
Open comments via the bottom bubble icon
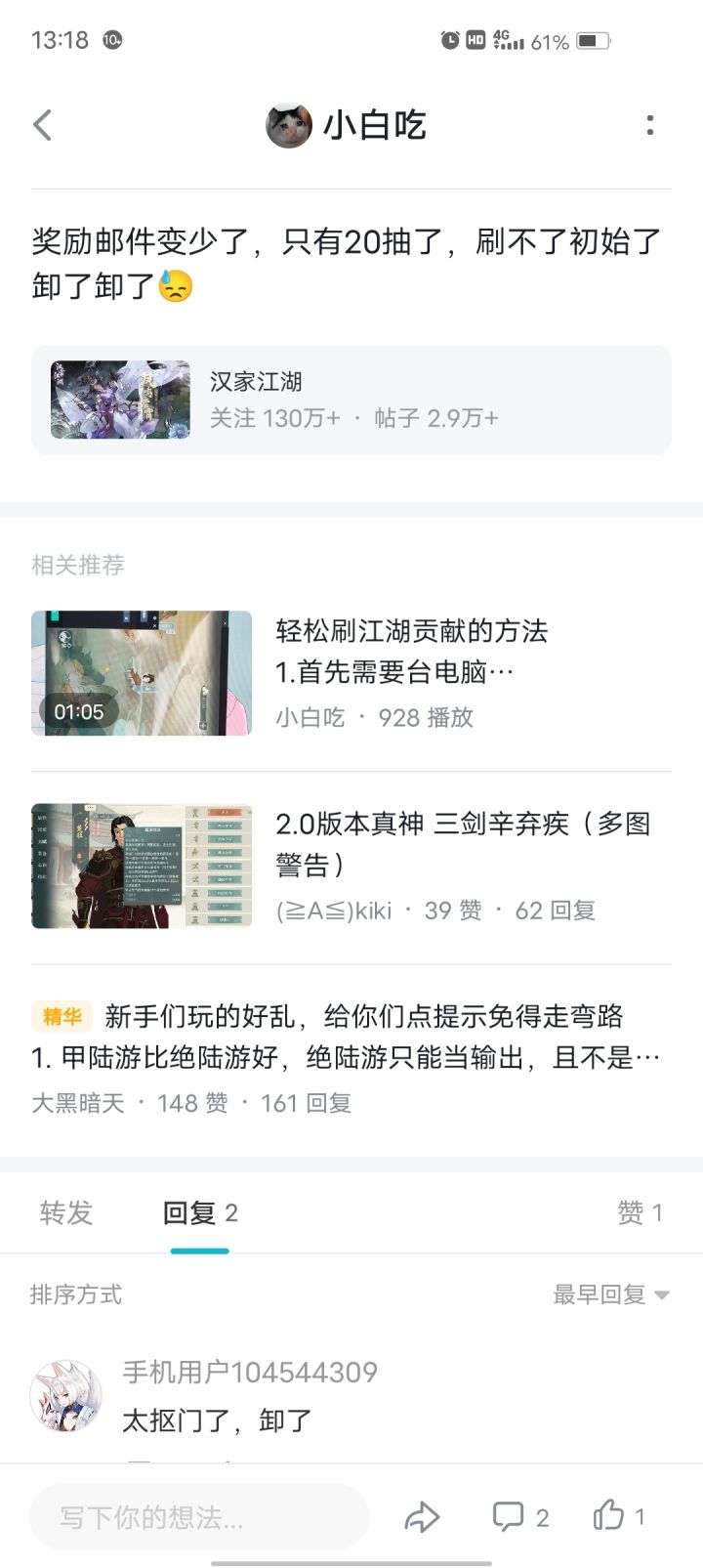coord(520,1517)
